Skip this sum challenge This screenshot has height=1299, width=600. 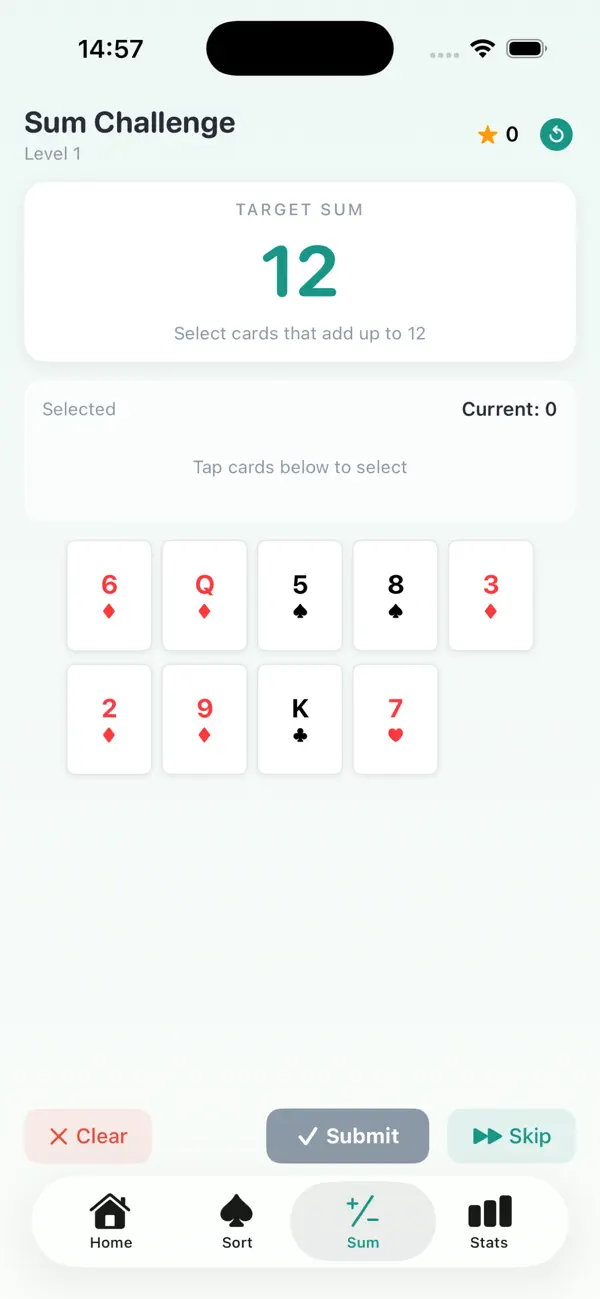[511, 1136]
